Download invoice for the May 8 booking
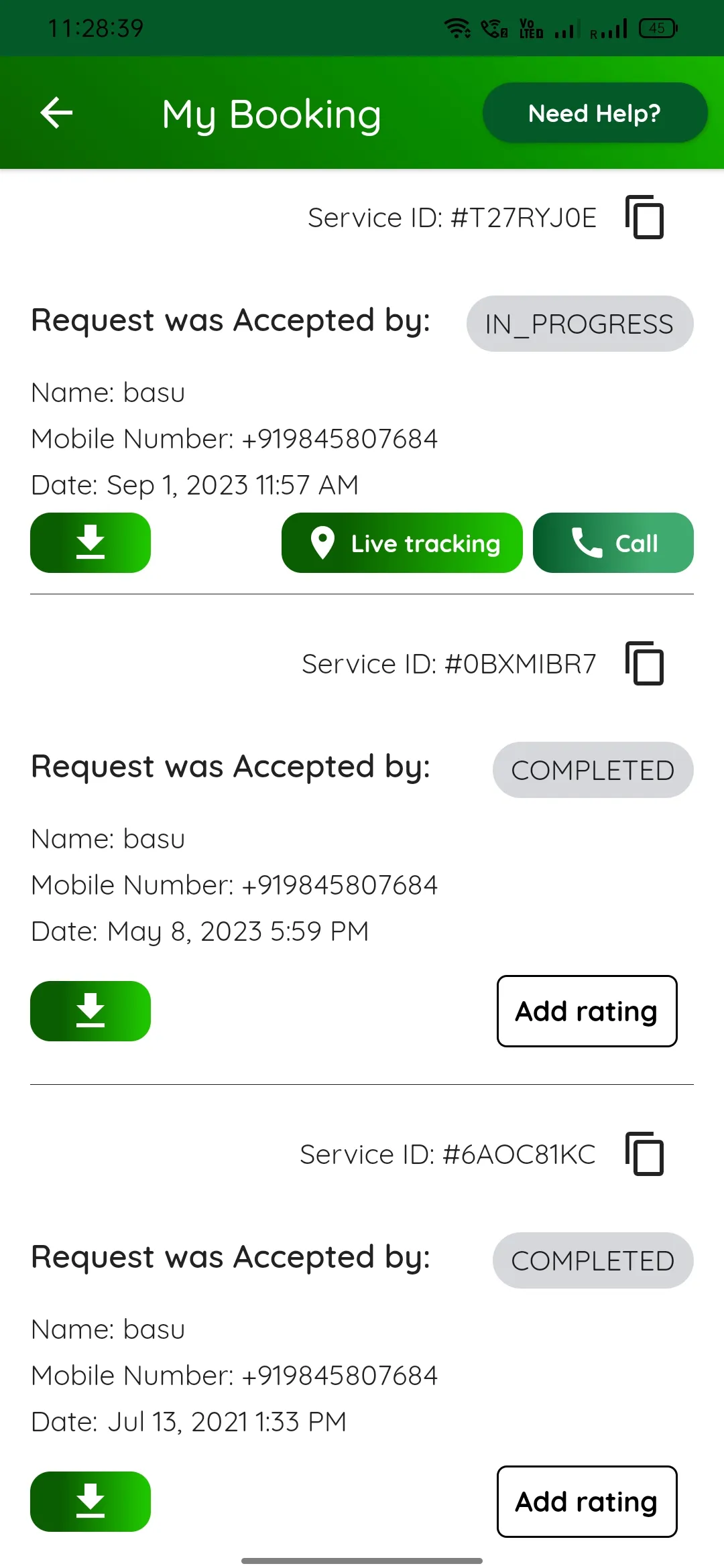 click(x=91, y=1010)
